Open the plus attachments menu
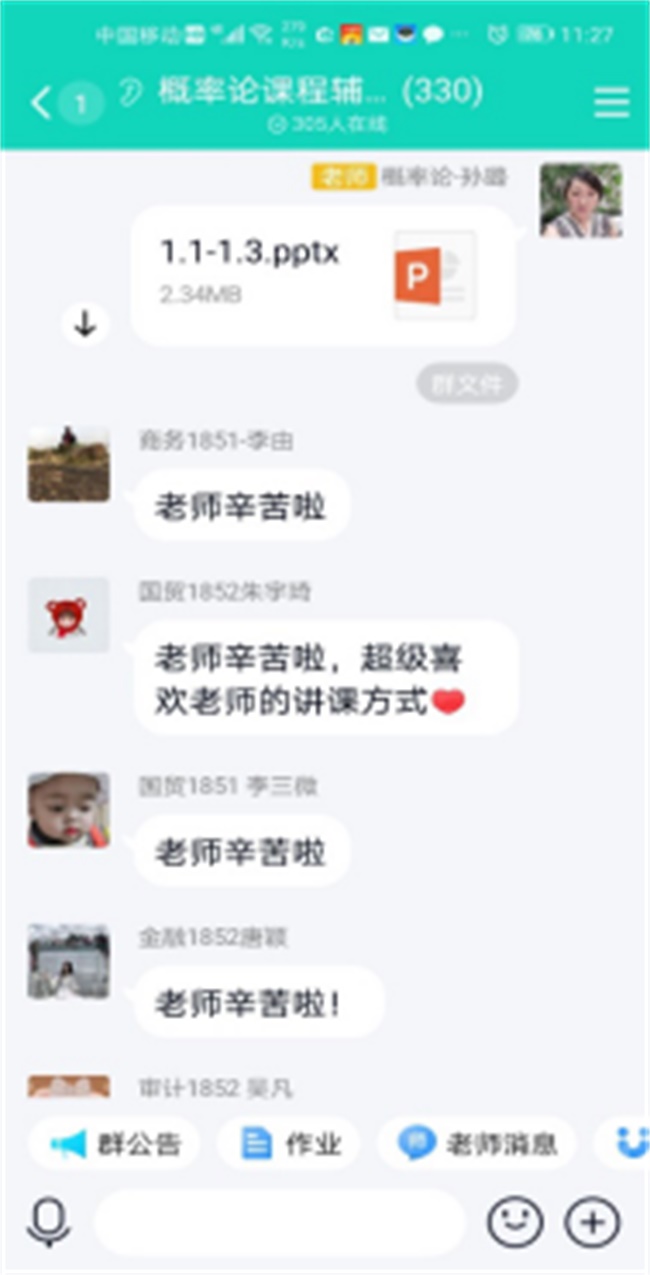This screenshot has height=1275, width=650. pyautogui.click(x=592, y=1222)
